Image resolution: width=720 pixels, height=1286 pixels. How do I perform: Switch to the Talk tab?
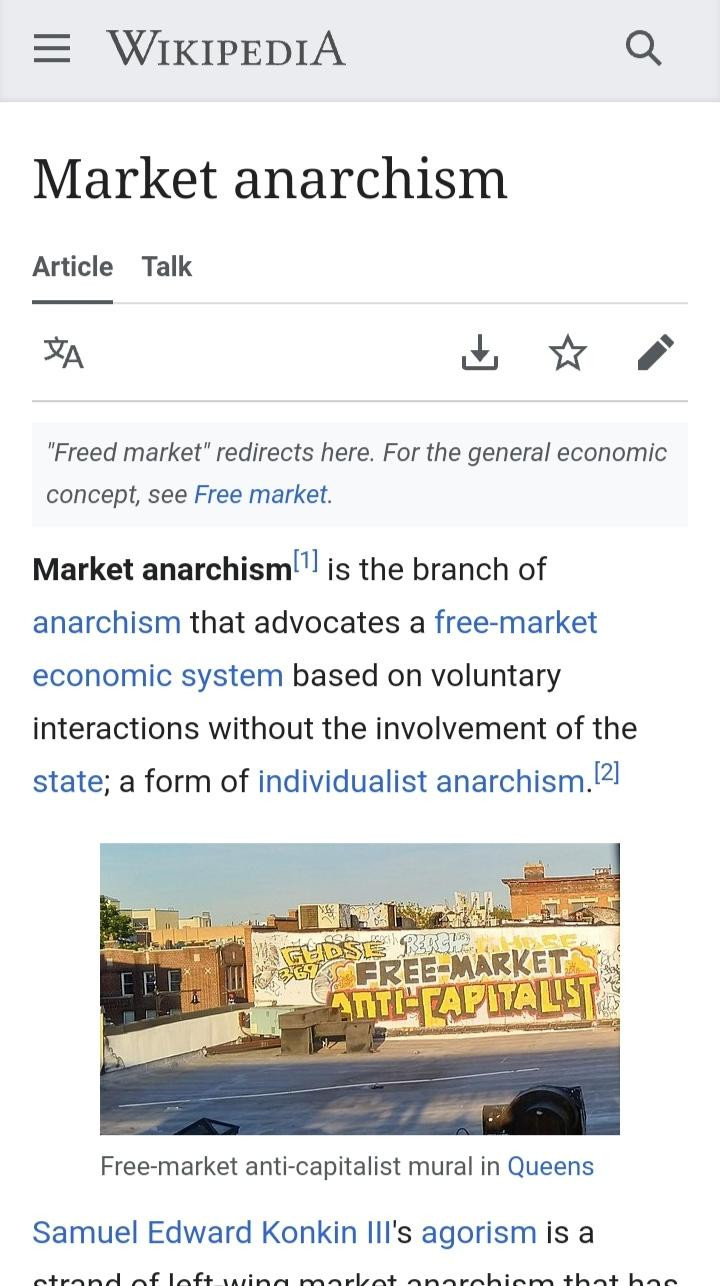coord(166,267)
